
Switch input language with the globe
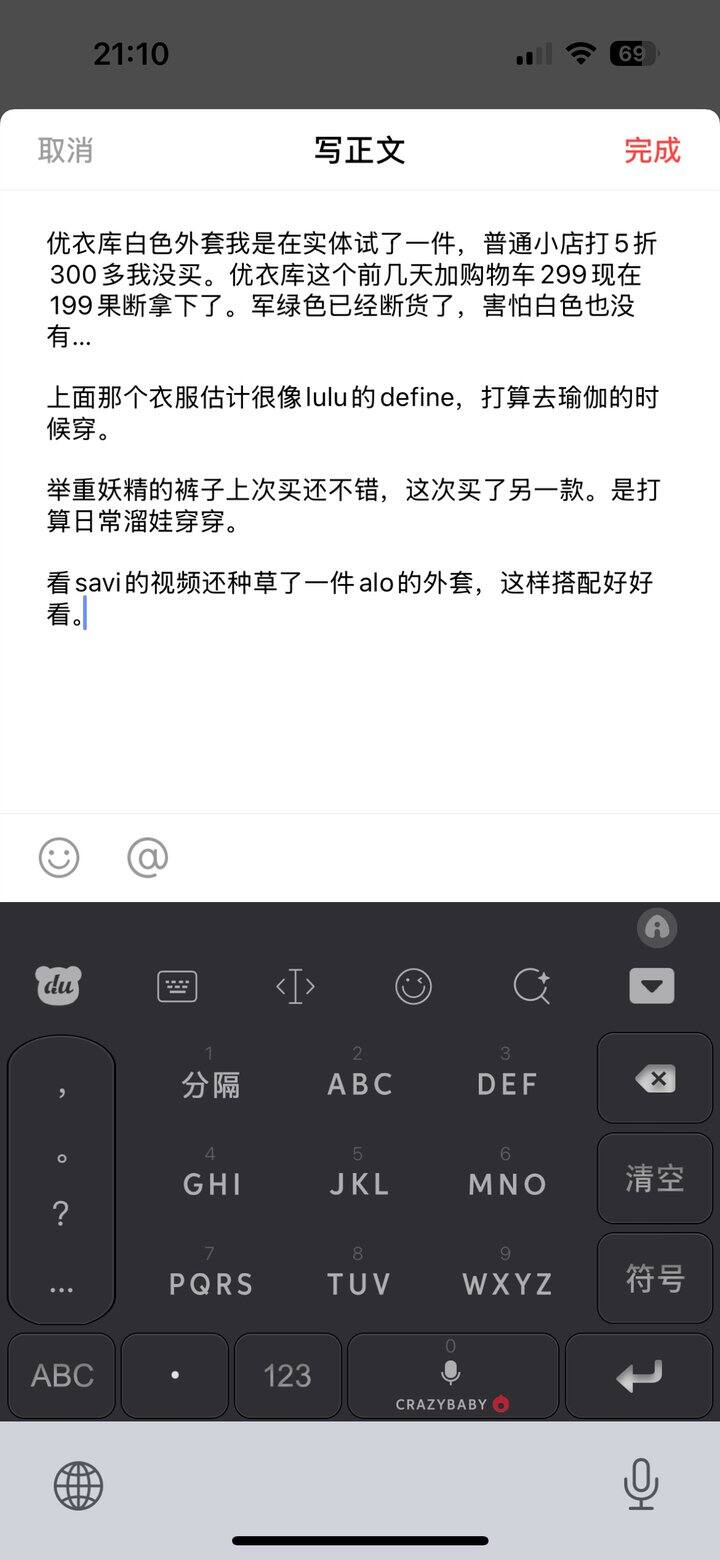(x=78, y=1484)
